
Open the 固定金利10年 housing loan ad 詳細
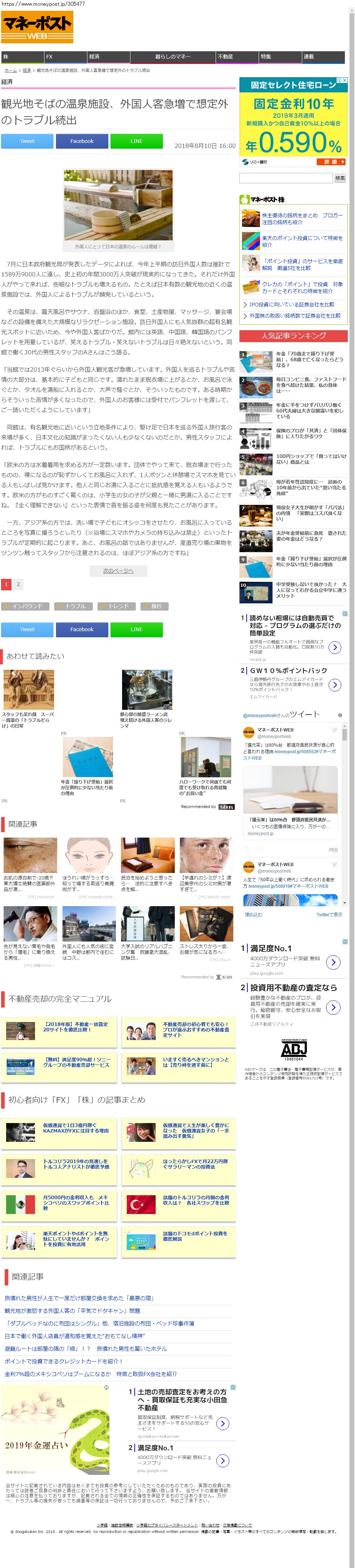[x=331, y=162]
